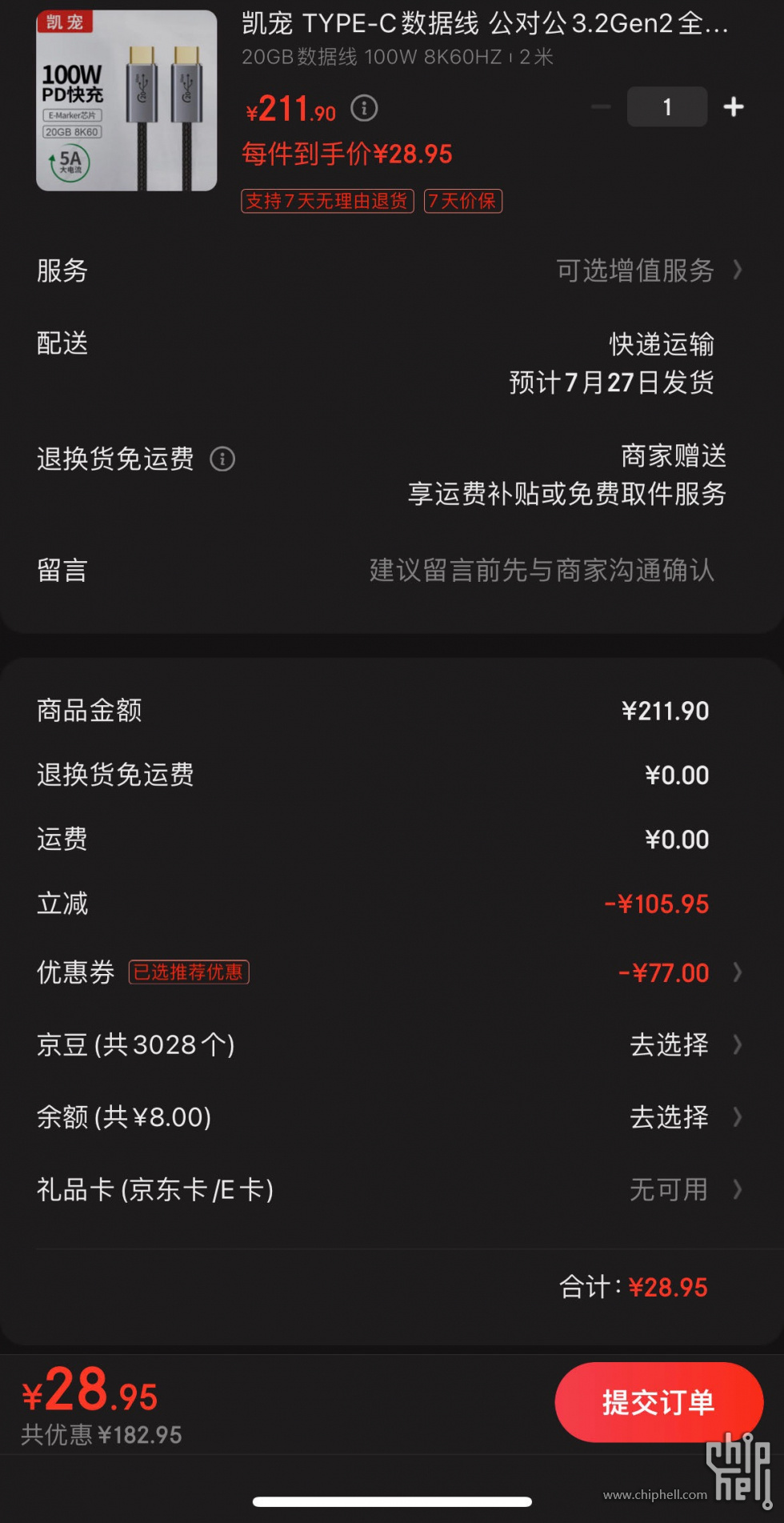Tap the 提交订单 submit order button

pyautogui.click(x=658, y=1402)
